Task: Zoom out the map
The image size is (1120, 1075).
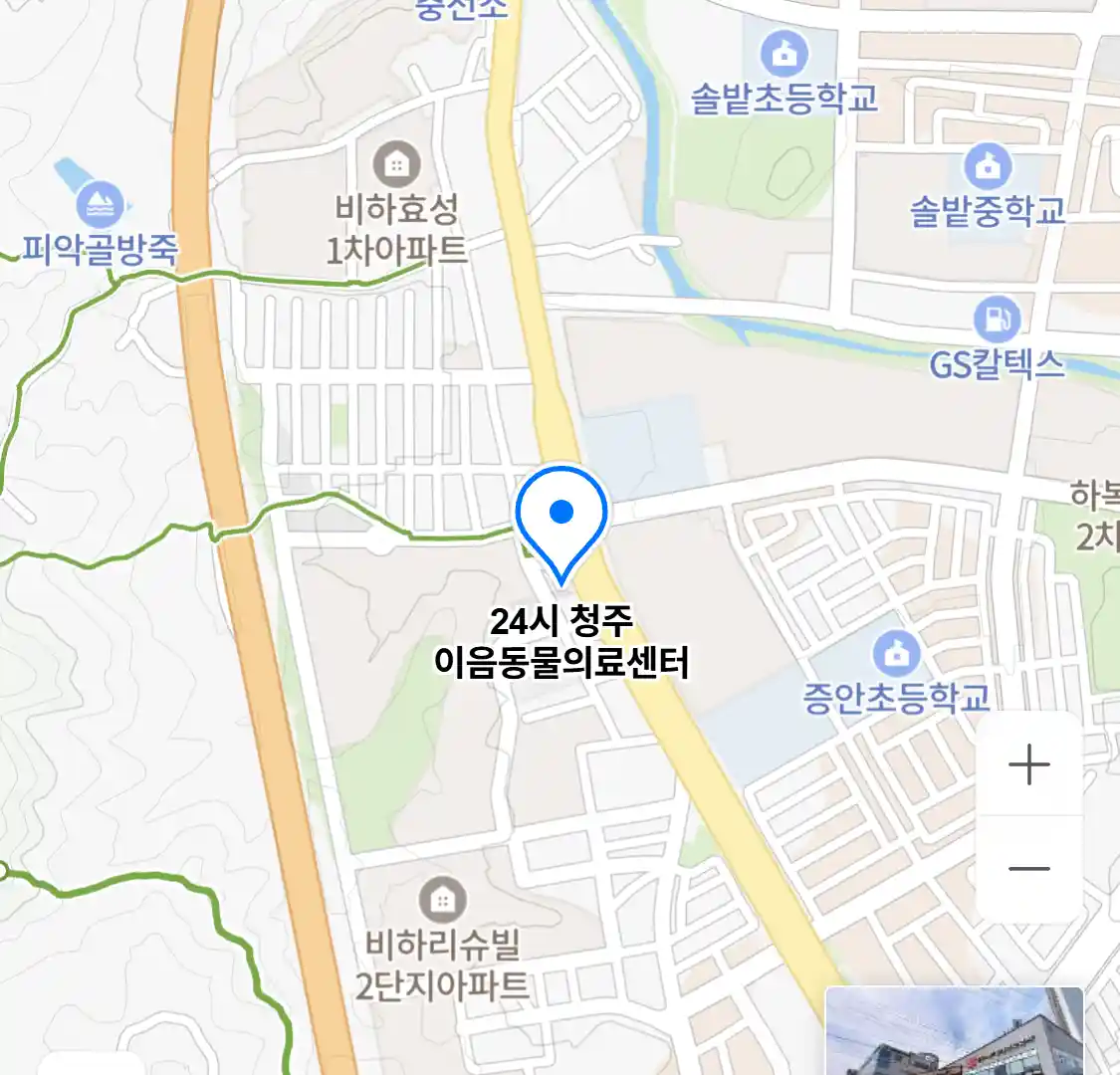Action: (1028, 868)
